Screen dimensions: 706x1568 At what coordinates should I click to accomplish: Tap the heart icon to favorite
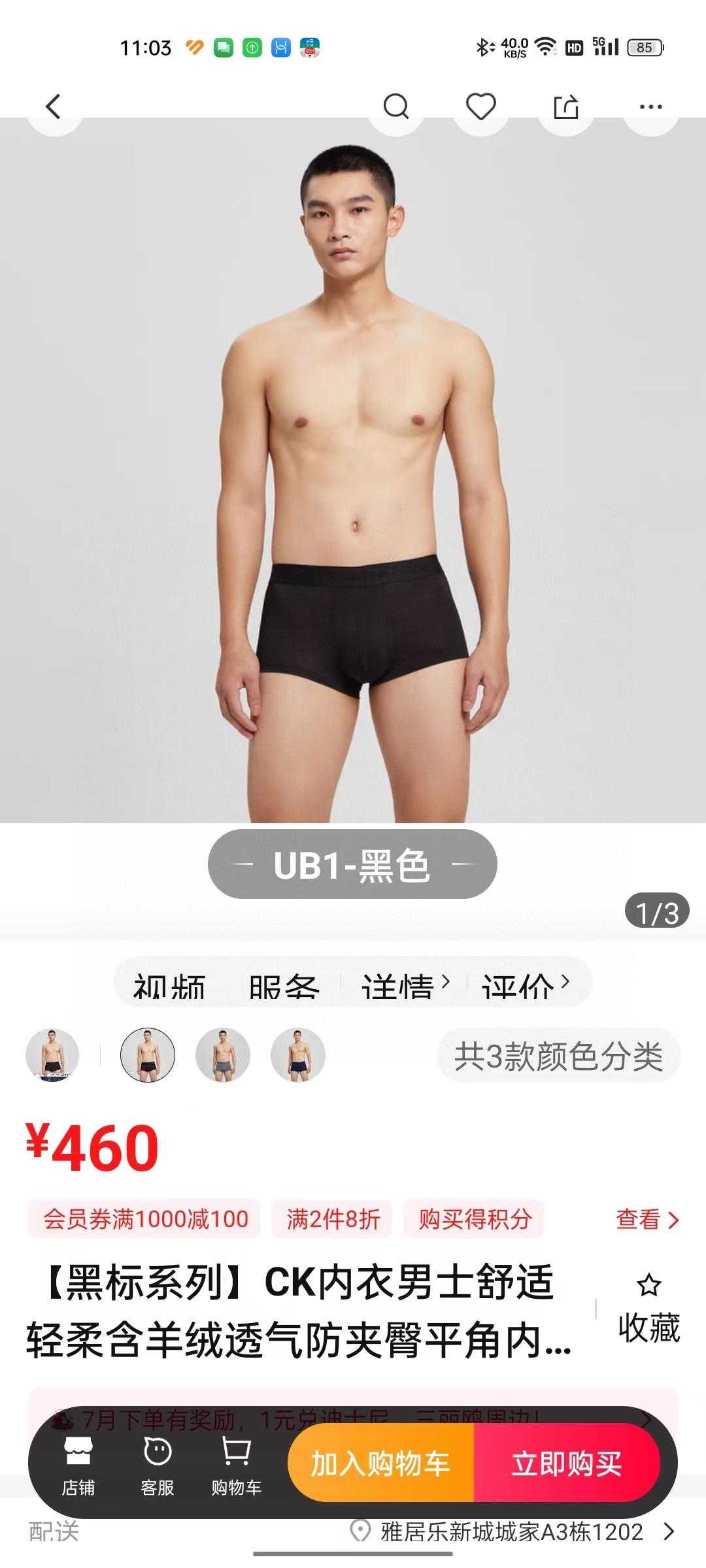click(x=480, y=106)
